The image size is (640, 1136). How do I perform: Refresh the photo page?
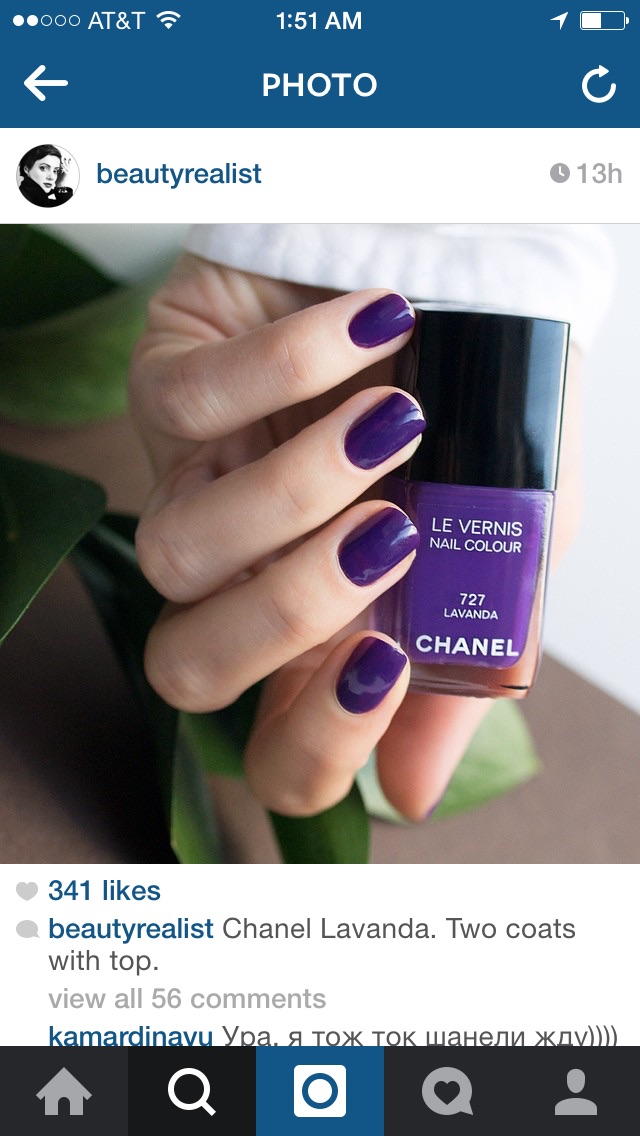(x=598, y=86)
